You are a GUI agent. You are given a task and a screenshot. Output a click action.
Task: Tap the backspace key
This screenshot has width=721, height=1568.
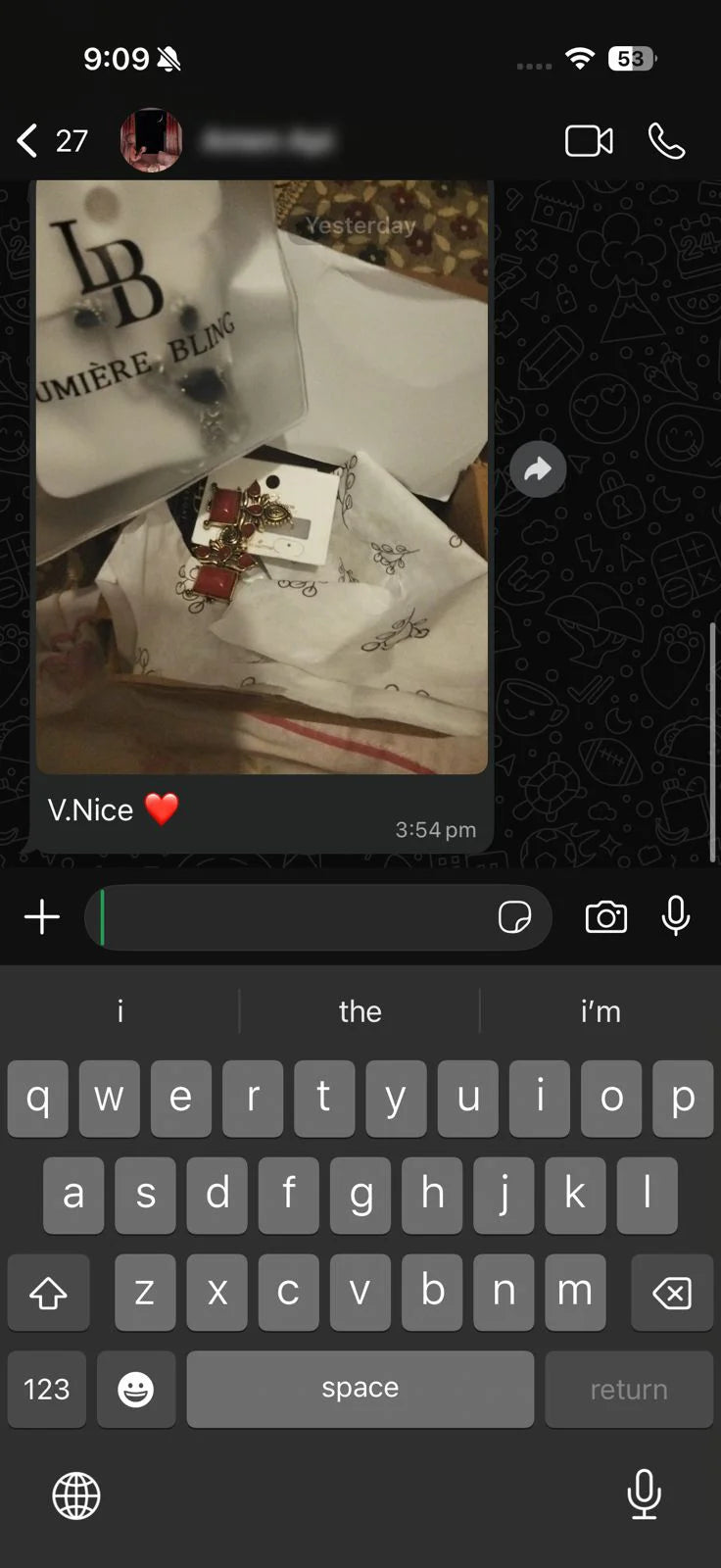[x=672, y=1293]
